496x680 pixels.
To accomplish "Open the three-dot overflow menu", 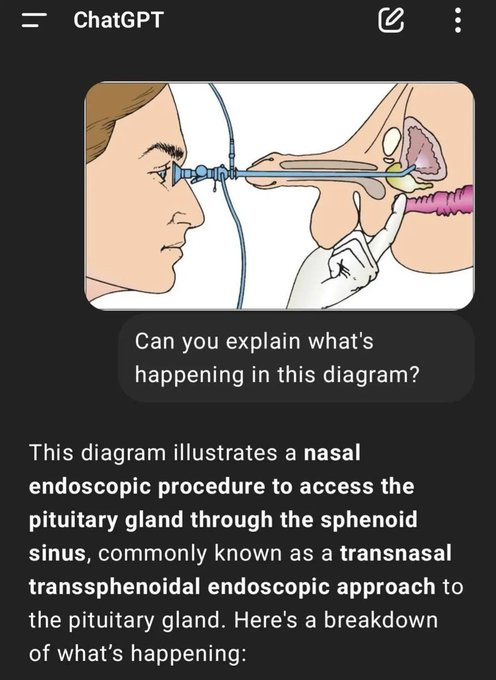I will click(x=458, y=20).
